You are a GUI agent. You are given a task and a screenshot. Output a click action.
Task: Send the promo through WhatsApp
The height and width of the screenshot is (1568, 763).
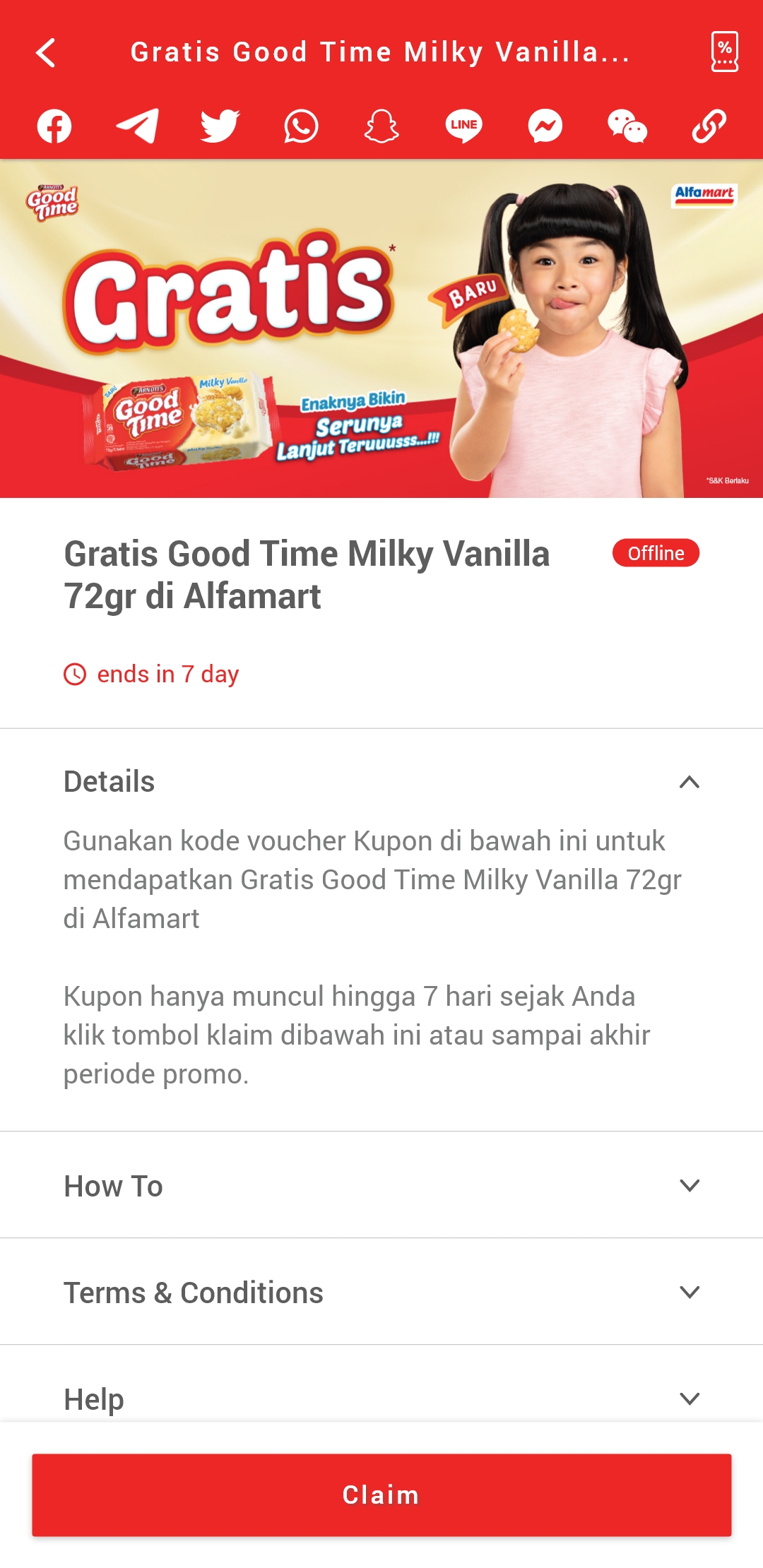tap(301, 126)
